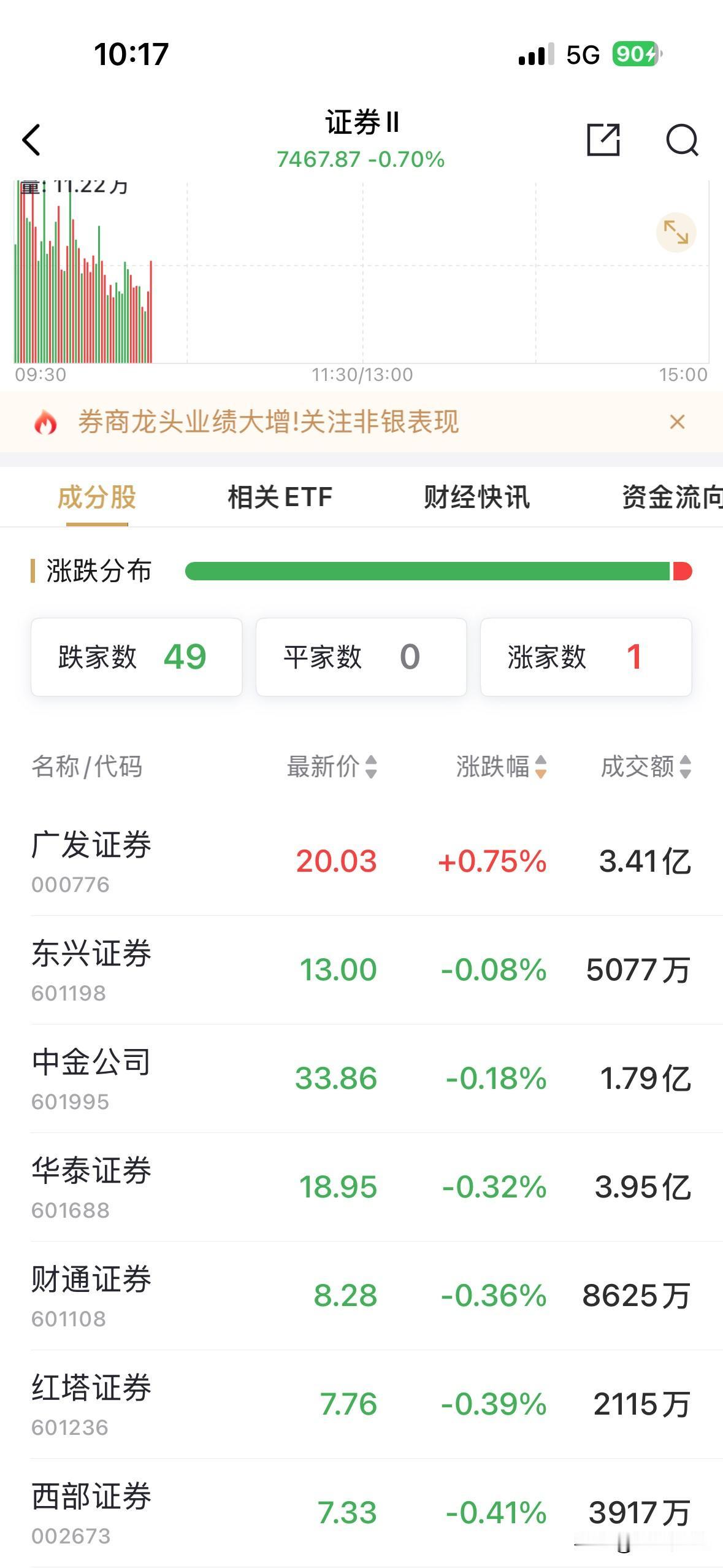
Task: Tap the flame icon on the news banner
Action: pyautogui.click(x=44, y=423)
